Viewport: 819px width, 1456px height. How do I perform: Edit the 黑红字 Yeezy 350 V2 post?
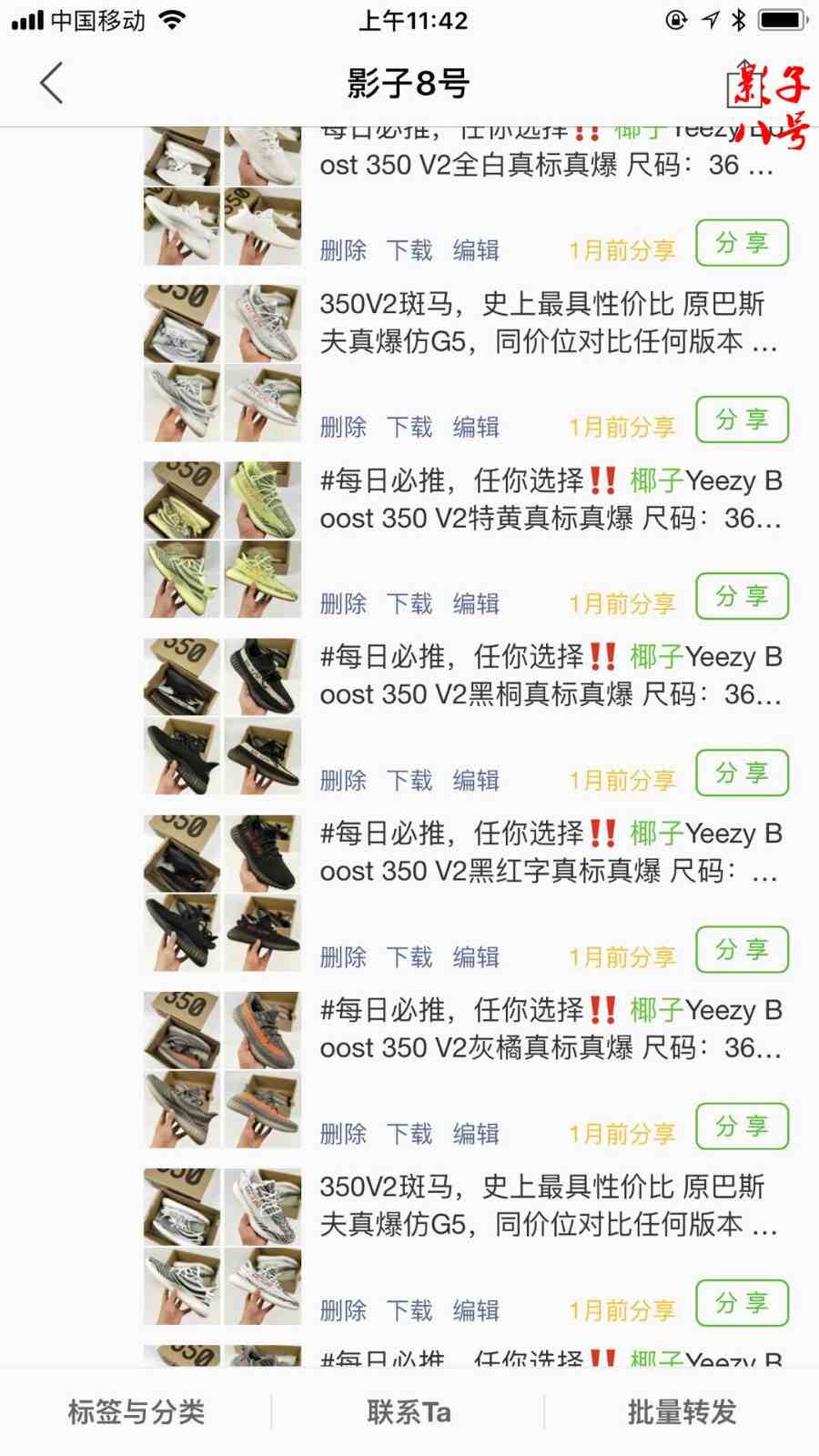pyautogui.click(x=476, y=957)
